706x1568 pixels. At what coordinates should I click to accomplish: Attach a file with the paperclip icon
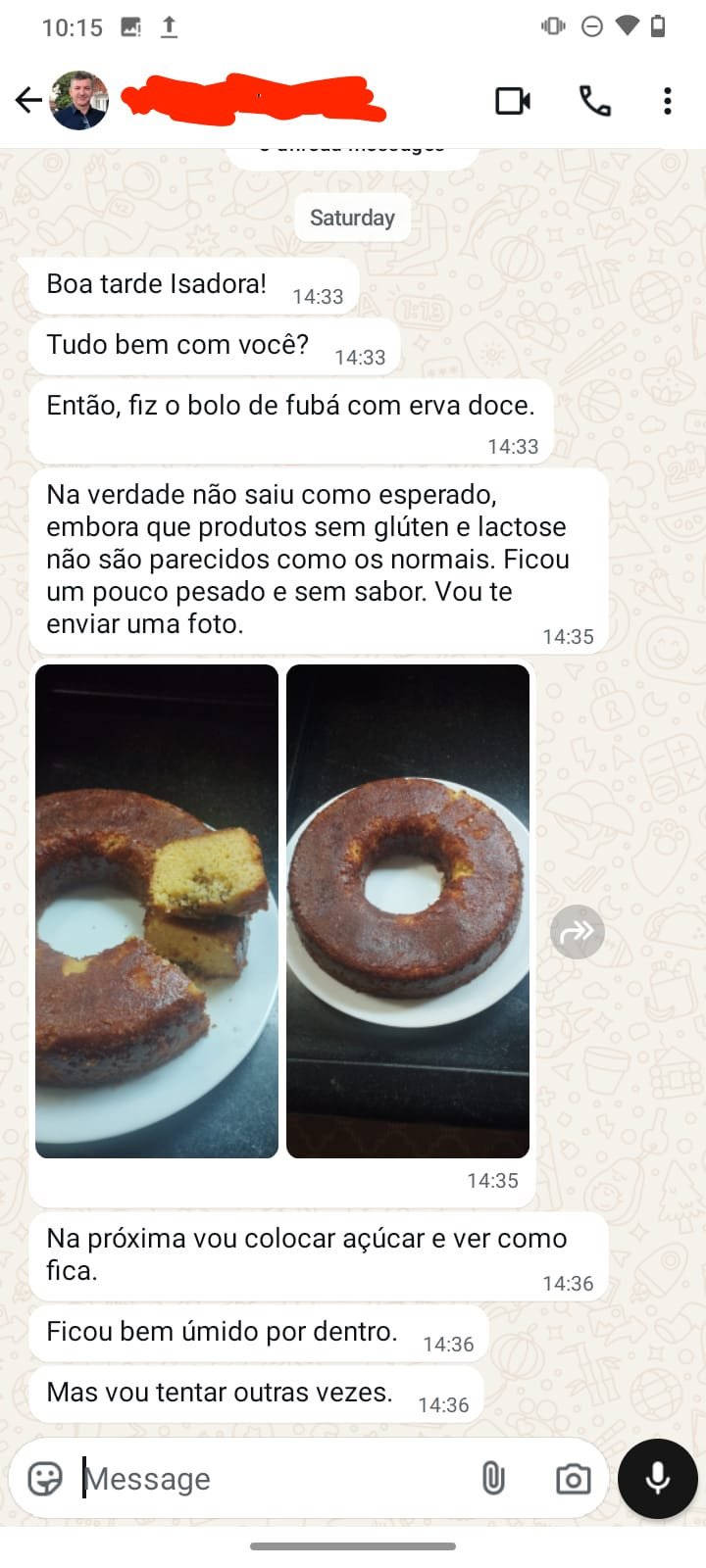(493, 1479)
